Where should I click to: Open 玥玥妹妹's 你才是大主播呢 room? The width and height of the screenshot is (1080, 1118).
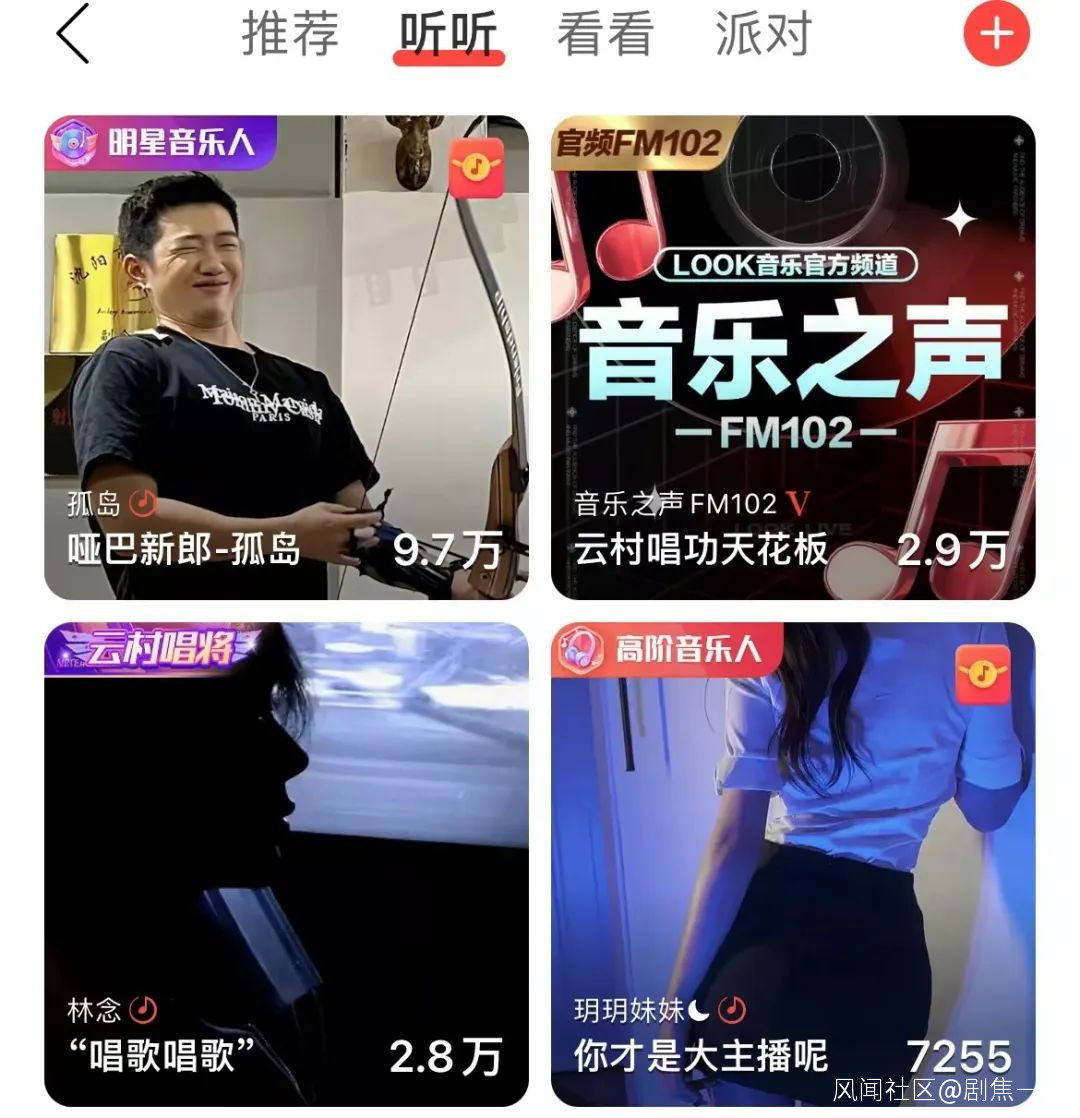[793, 863]
